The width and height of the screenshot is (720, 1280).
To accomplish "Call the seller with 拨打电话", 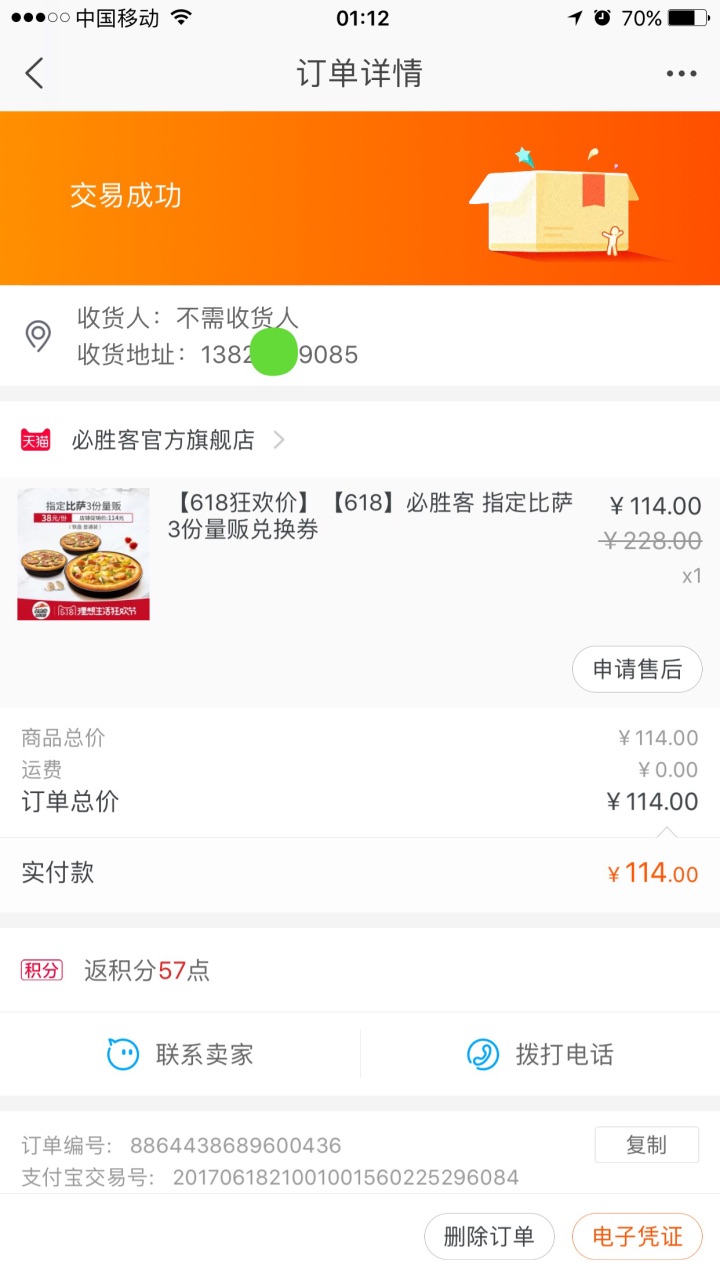I will [x=540, y=1054].
